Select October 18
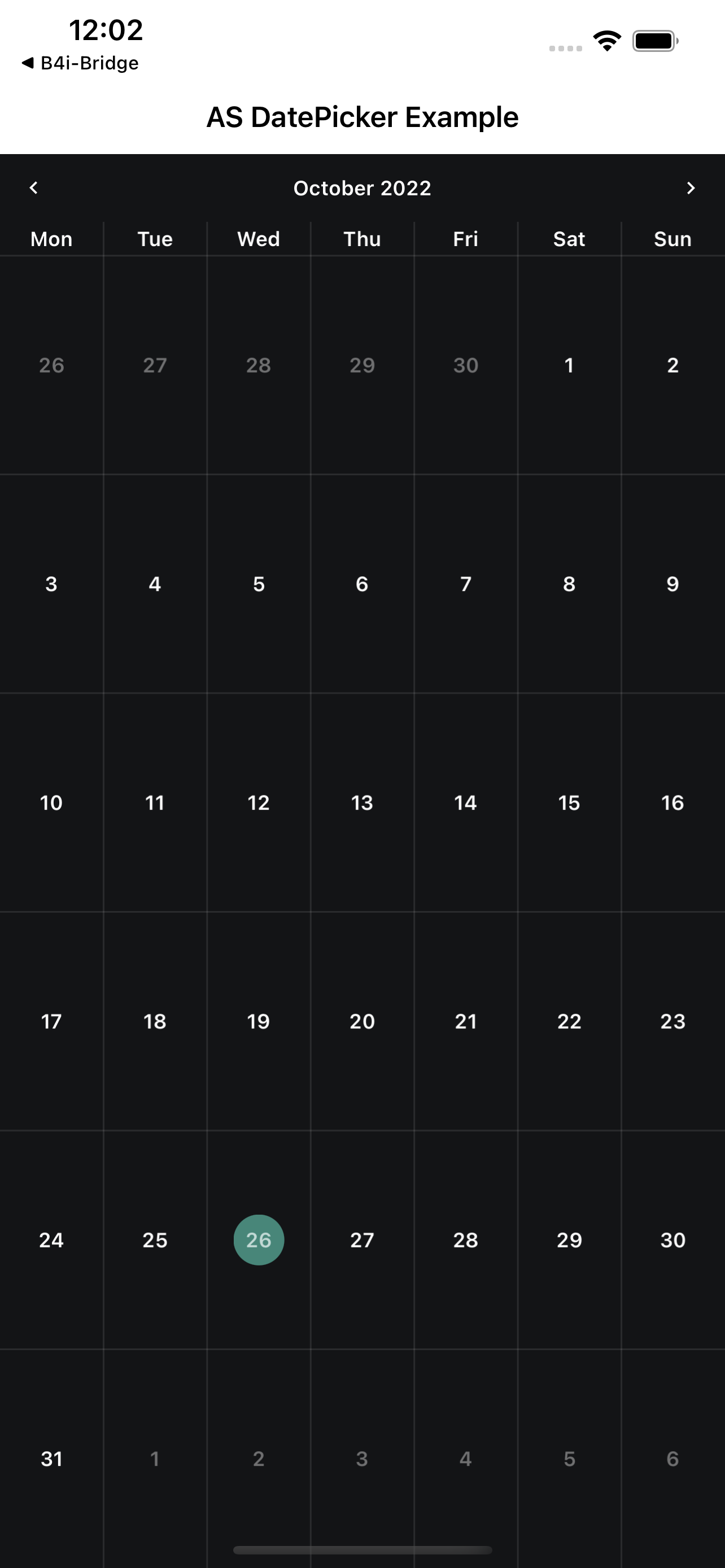The image size is (725, 1568). tap(155, 1021)
